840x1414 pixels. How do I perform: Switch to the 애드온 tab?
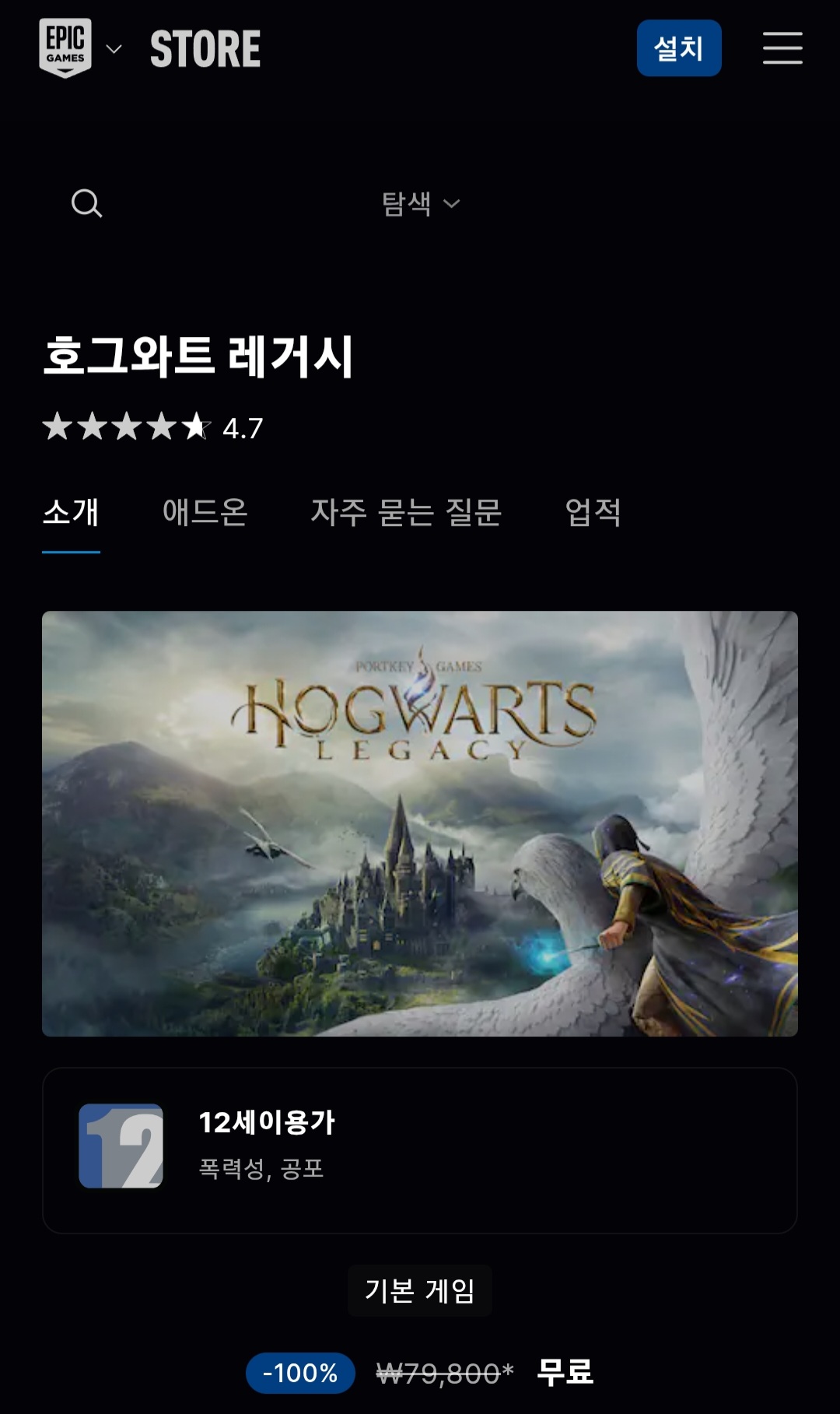pyautogui.click(x=205, y=512)
